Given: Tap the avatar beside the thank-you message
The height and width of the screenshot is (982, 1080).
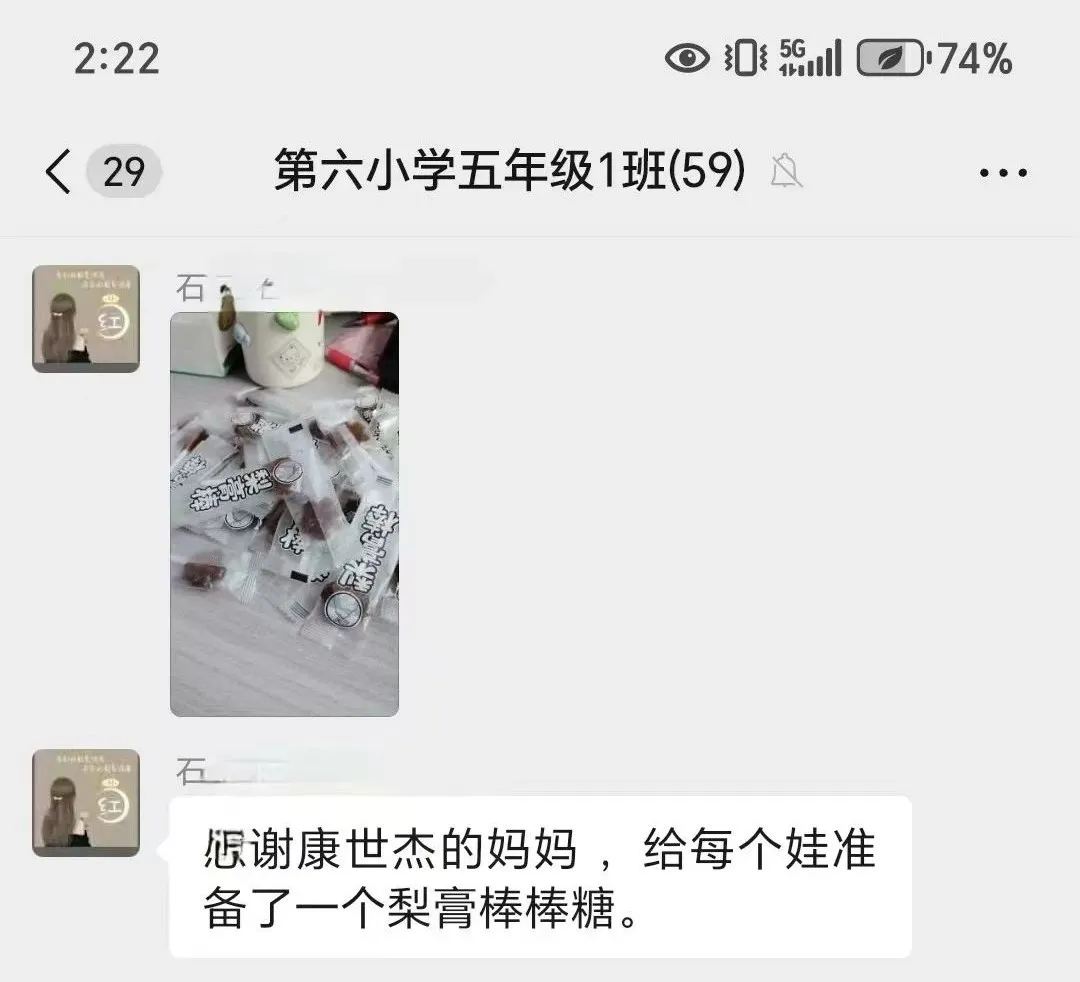Looking at the screenshot, I should [86, 802].
